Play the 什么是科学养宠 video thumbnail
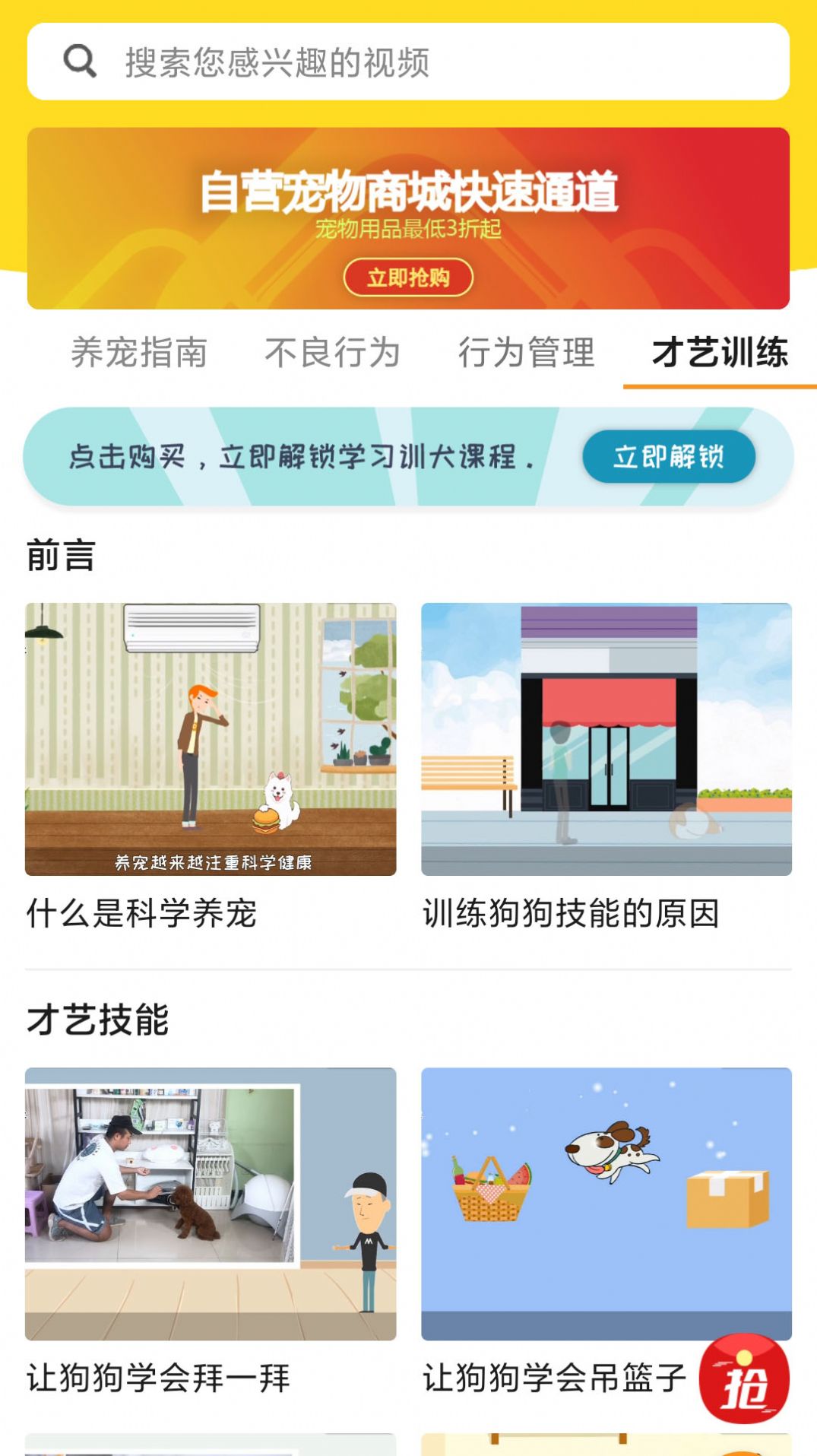This screenshot has width=817, height=1456. 211,738
